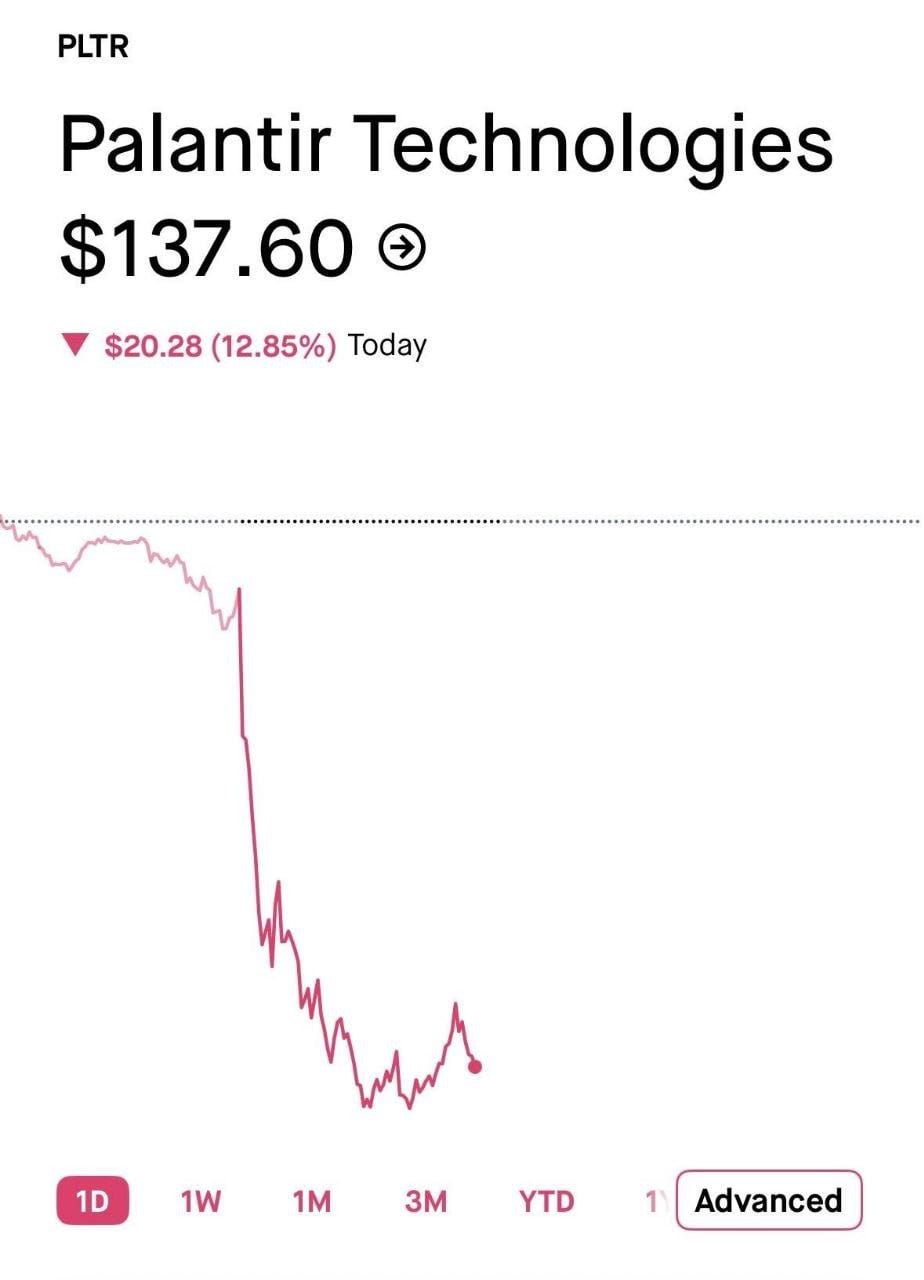View the 3M chart range
This screenshot has height=1280, width=924.
[x=426, y=1200]
